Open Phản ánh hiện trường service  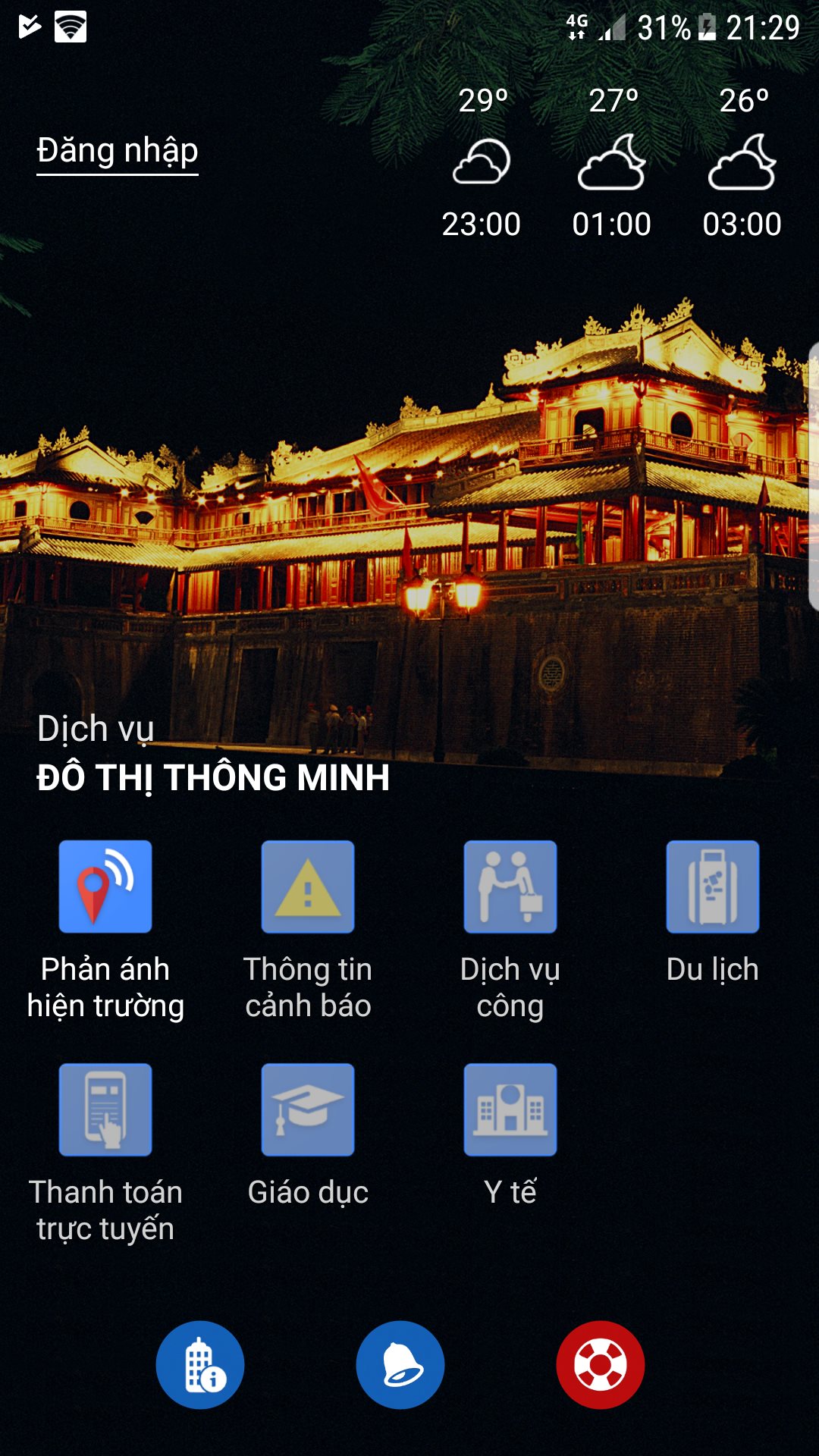(x=105, y=887)
